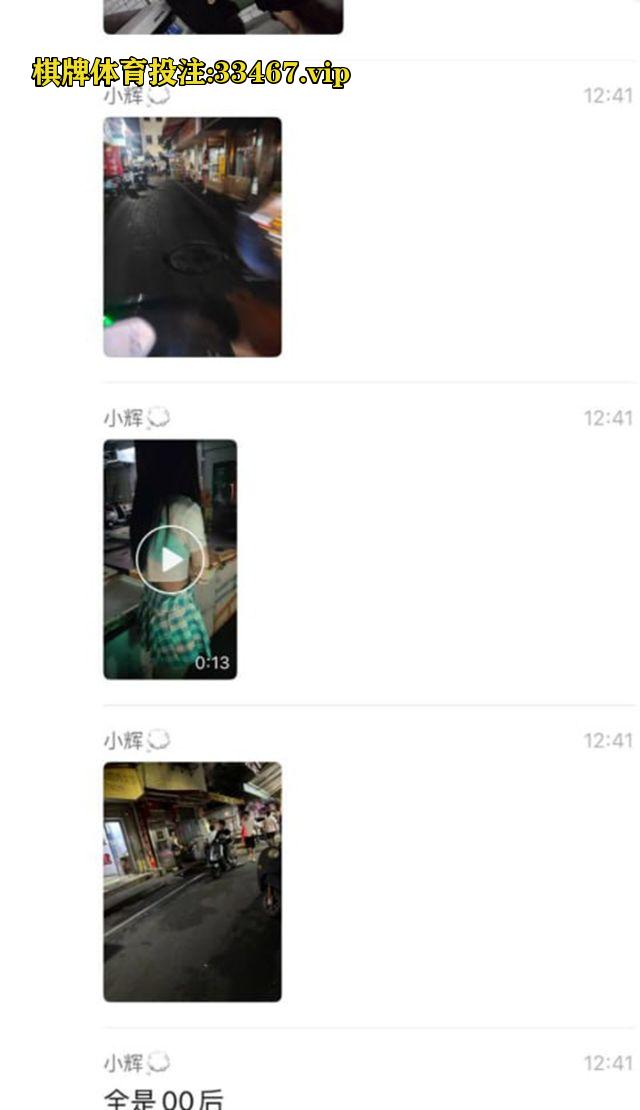The width and height of the screenshot is (640, 1110).
Task: Play the 0:13 video from 小辉
Action: (170, 559)
